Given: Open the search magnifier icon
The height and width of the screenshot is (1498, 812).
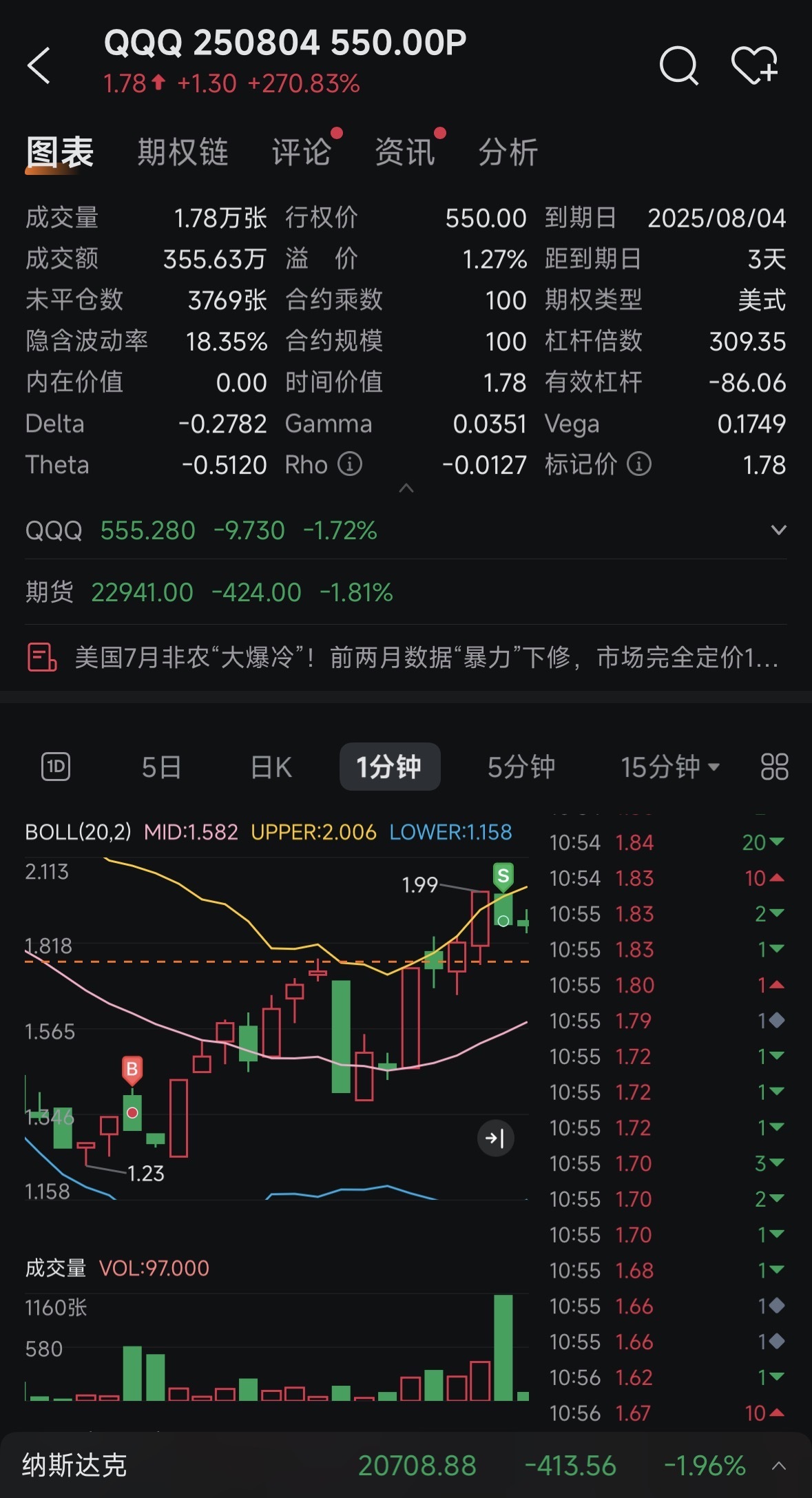Looking at the screenshot, I should coord(678,65).
